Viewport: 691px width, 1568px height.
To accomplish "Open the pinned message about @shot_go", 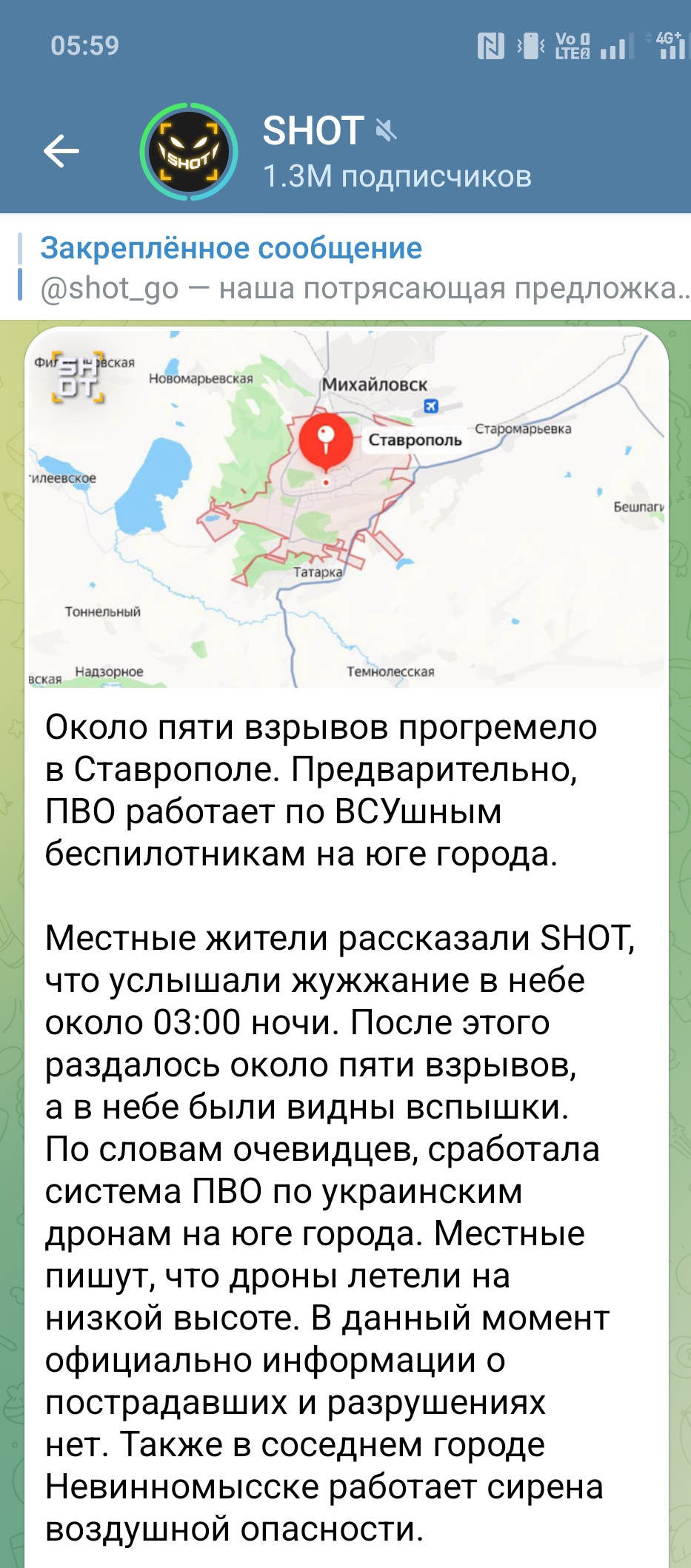I will pyautogui.click(x=355, y=267).
